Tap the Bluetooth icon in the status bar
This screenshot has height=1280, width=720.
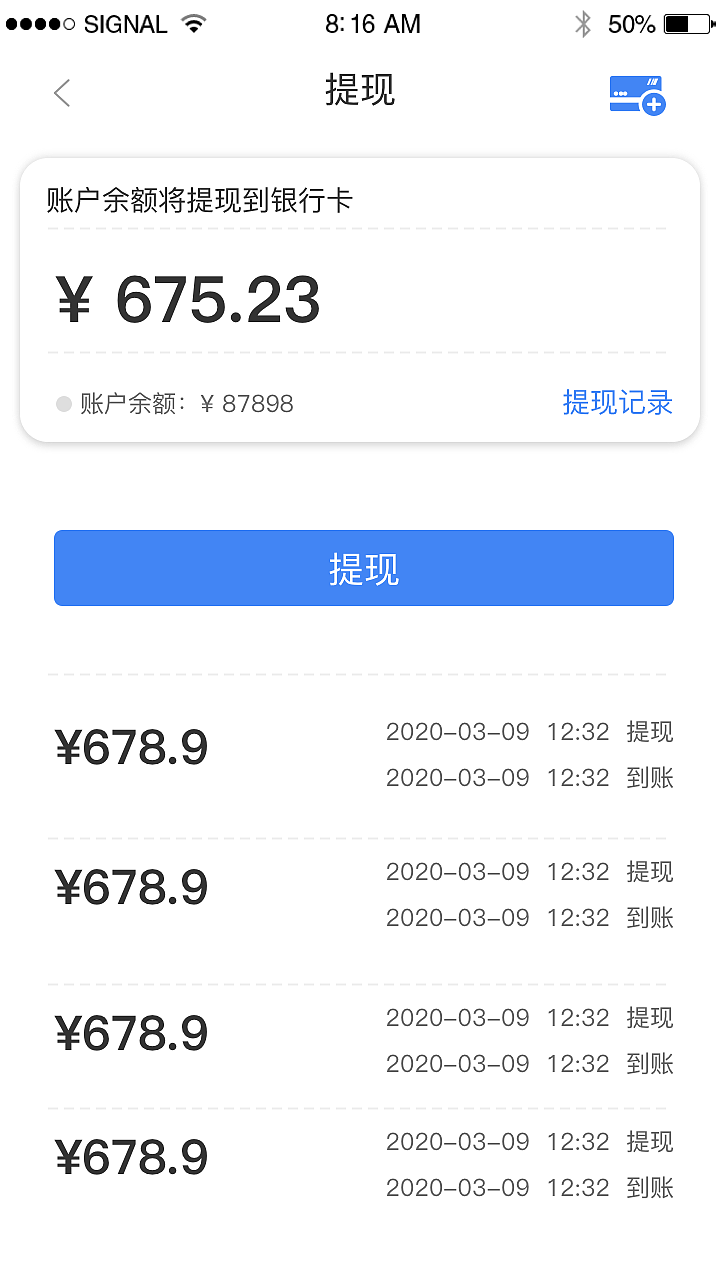point(585,22)
